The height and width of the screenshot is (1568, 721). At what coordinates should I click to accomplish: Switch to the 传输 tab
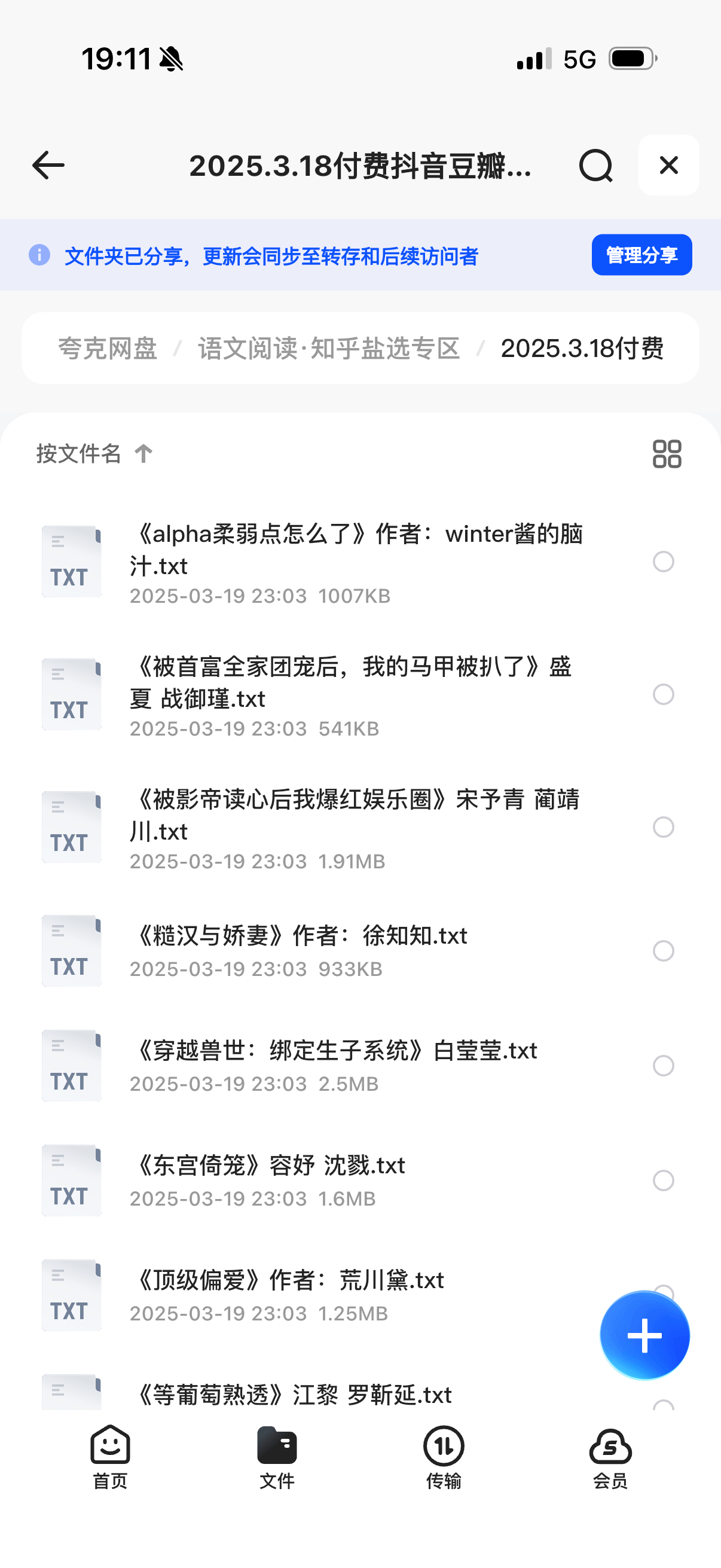click(444, 1457)
